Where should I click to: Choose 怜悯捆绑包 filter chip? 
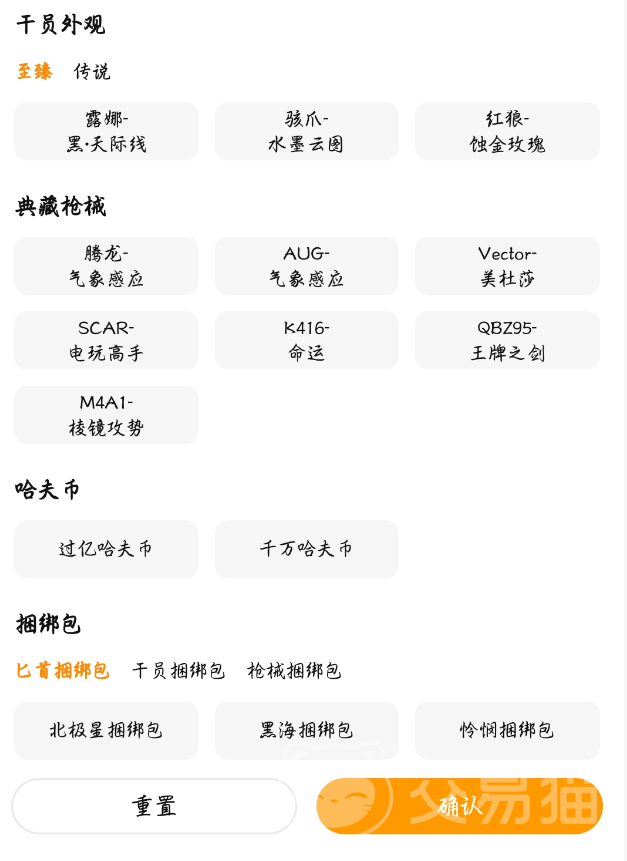pyautogui.click(x=507, y=731)
